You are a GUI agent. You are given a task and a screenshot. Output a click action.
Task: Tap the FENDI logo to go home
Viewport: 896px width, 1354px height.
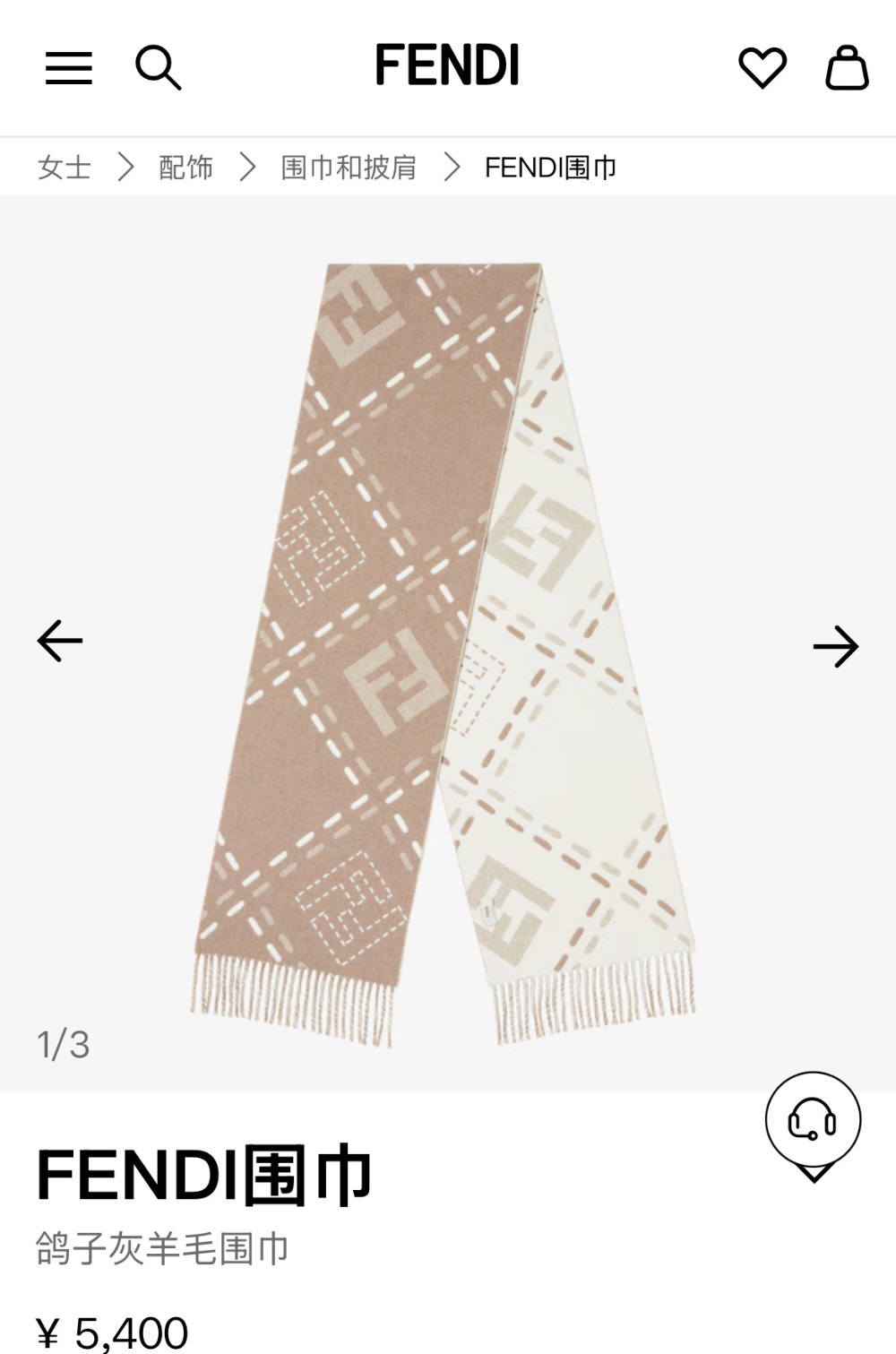[x=447, y=65]
